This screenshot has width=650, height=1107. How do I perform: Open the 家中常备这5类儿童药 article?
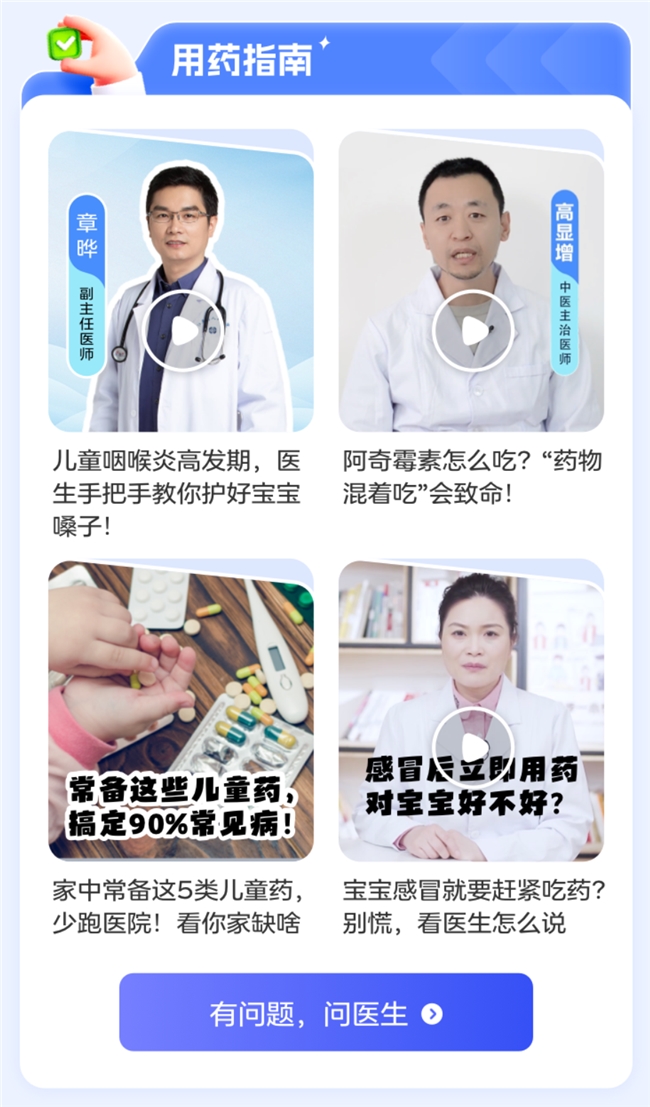180,710
